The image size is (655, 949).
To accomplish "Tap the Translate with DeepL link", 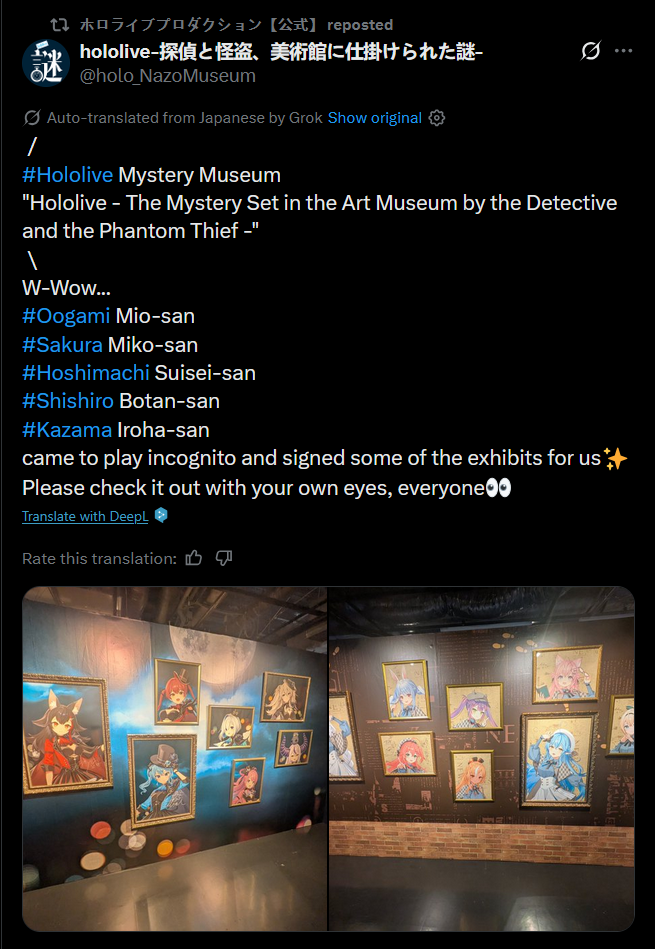I will tap(85, 516).
